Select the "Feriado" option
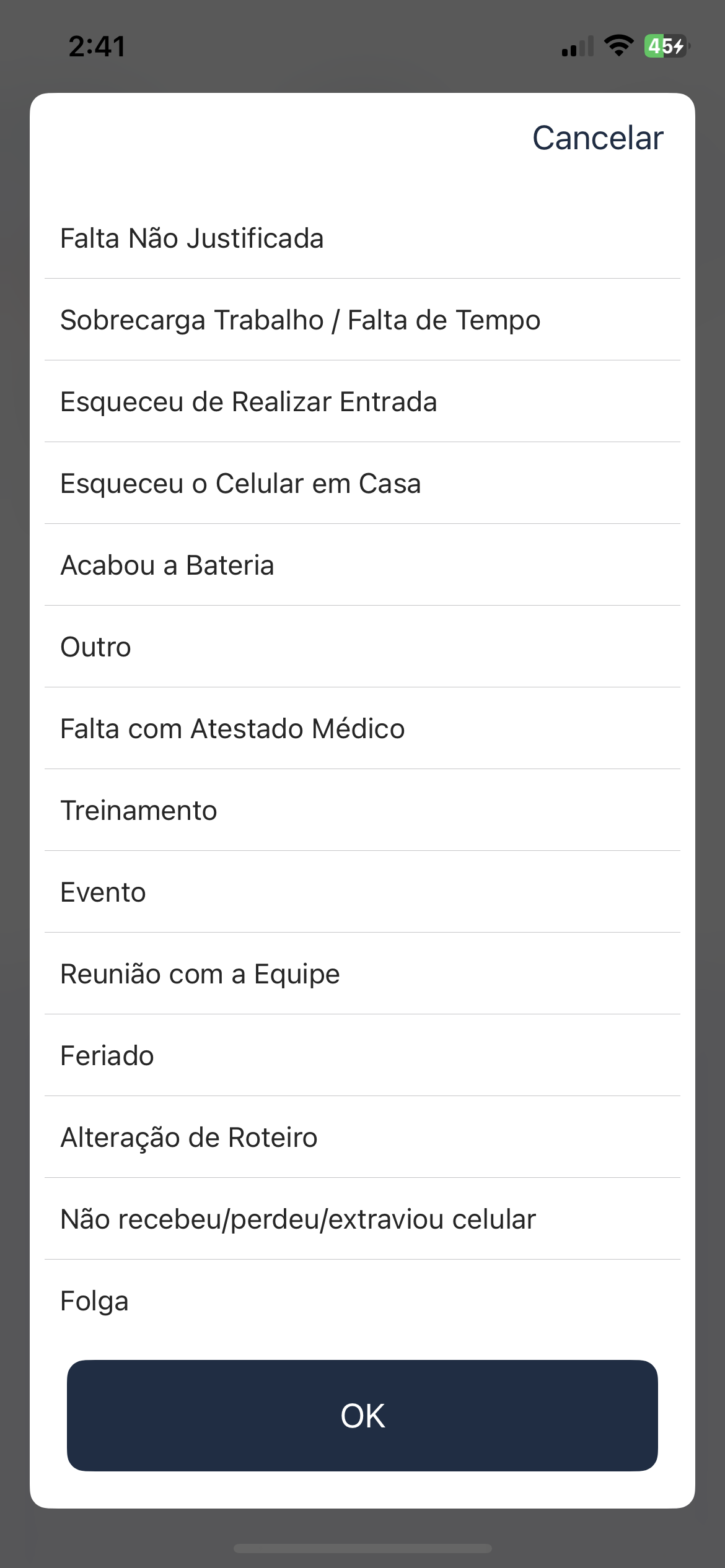The height and width of the screenshot is (1568, 725). [362, 1055]
